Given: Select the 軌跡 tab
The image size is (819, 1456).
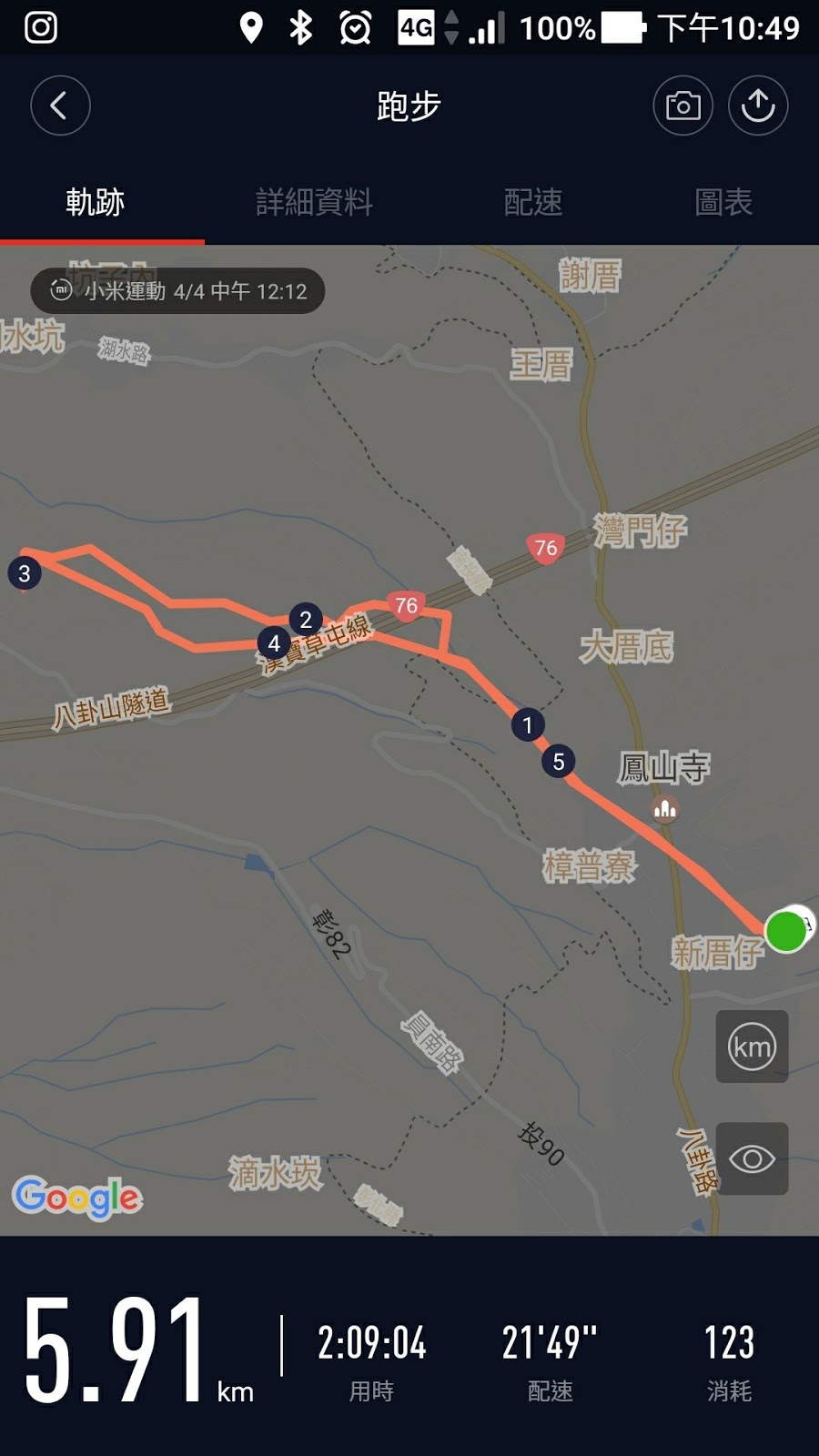Looking at the screenshot, I should [x=96, y=202].
